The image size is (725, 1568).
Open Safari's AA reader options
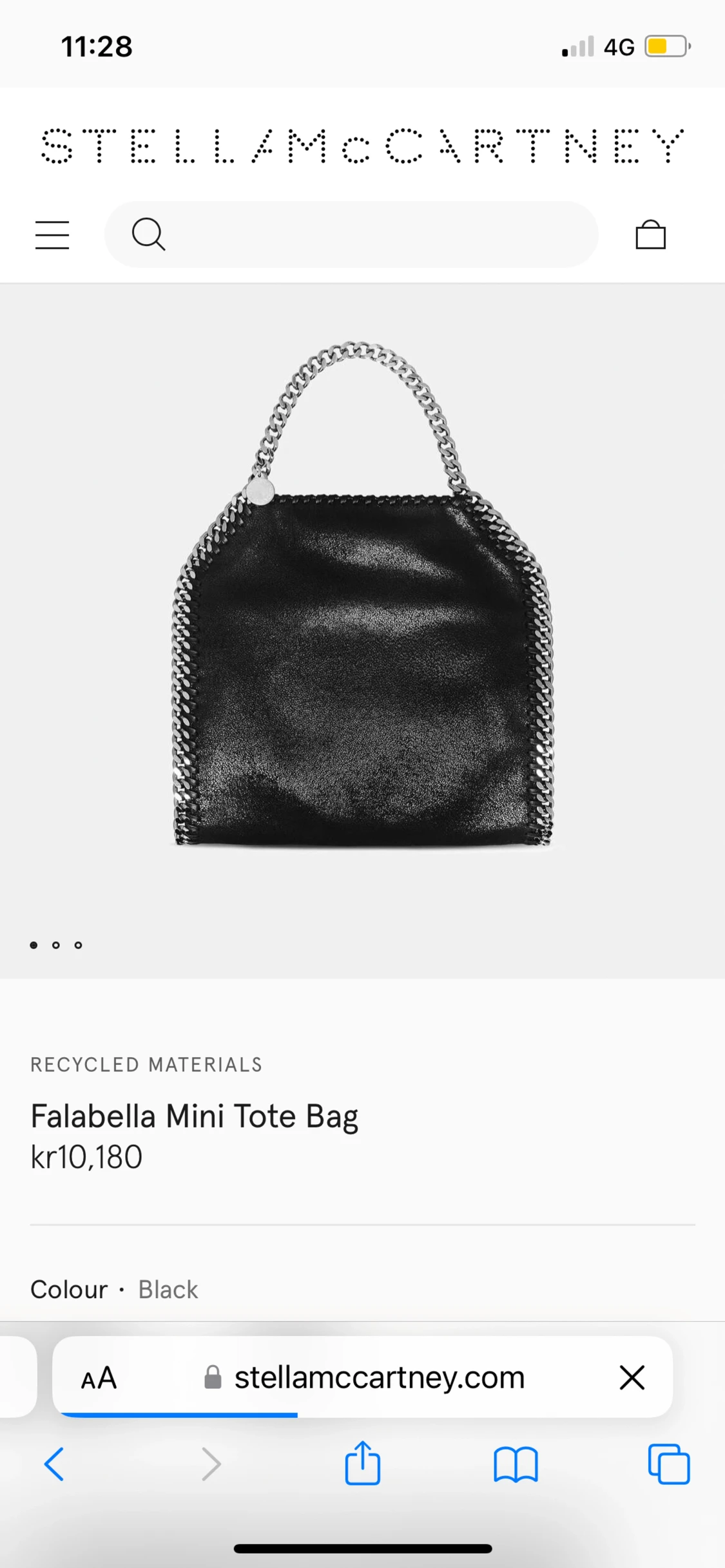99,1378
